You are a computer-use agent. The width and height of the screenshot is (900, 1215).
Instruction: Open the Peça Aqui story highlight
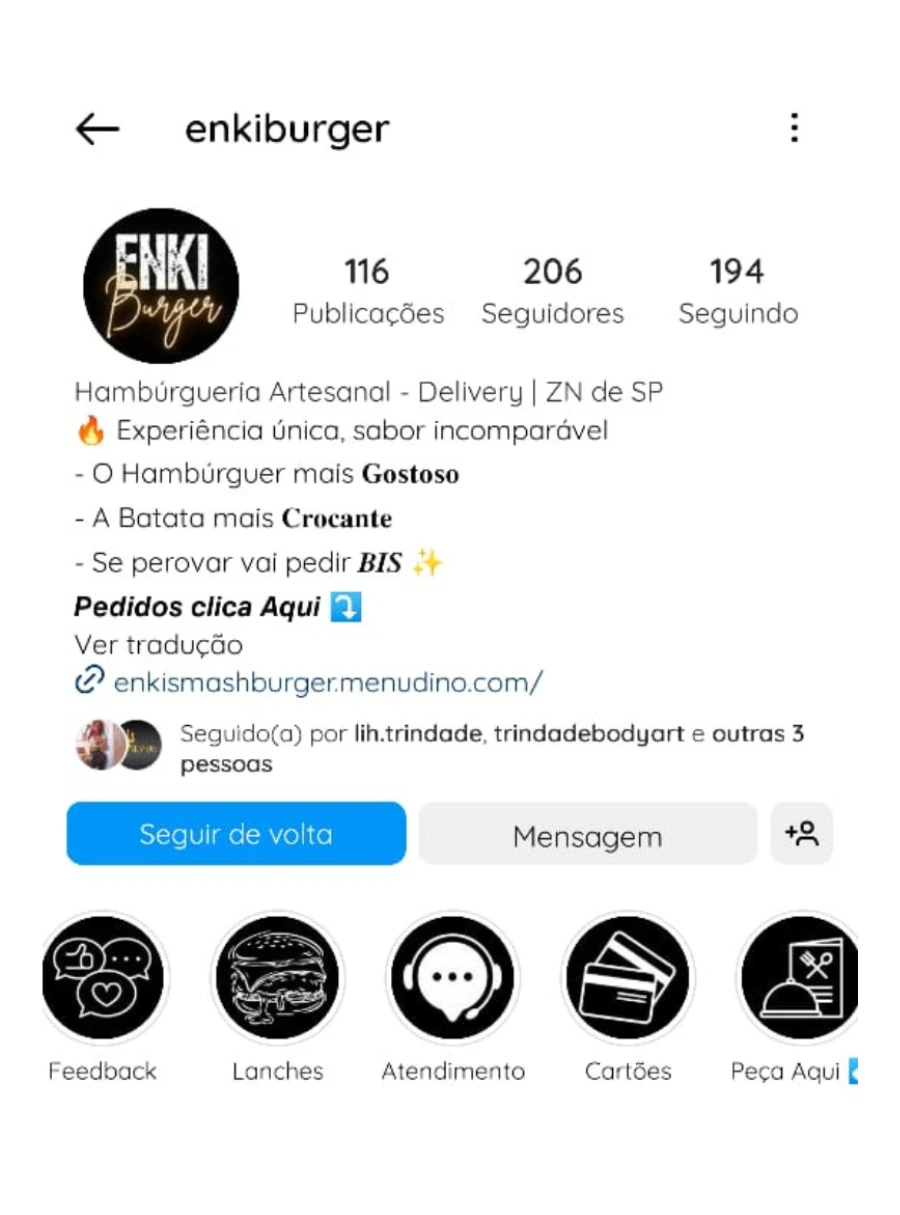[799, 979]
